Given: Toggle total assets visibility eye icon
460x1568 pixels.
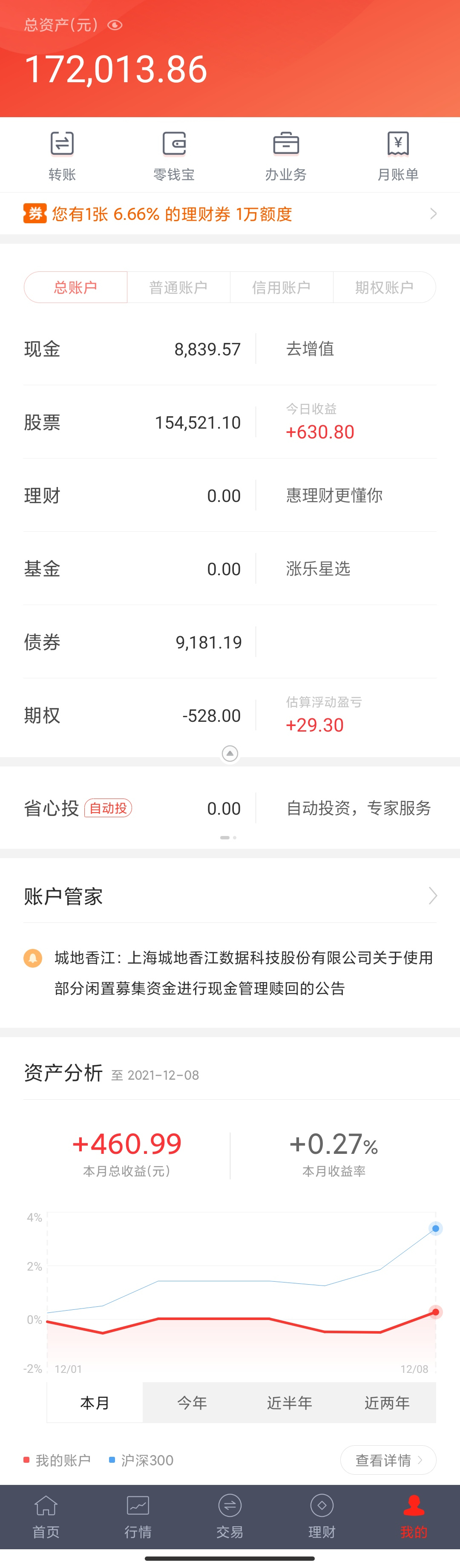Looking at the screenshot, I should pos(115,25).
